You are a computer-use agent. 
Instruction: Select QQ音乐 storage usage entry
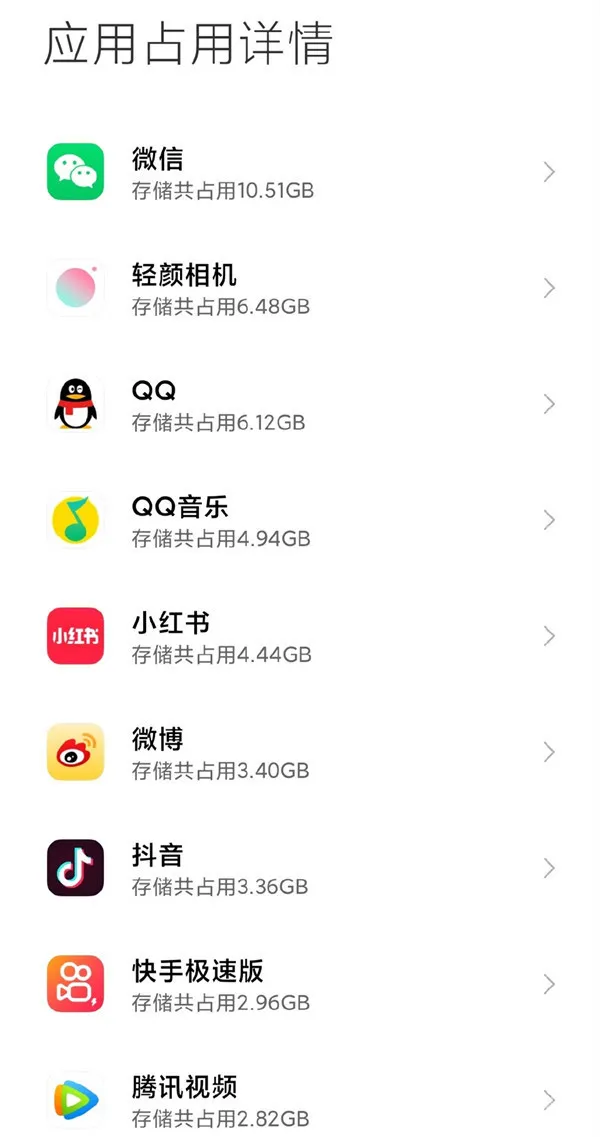point(300,521)
